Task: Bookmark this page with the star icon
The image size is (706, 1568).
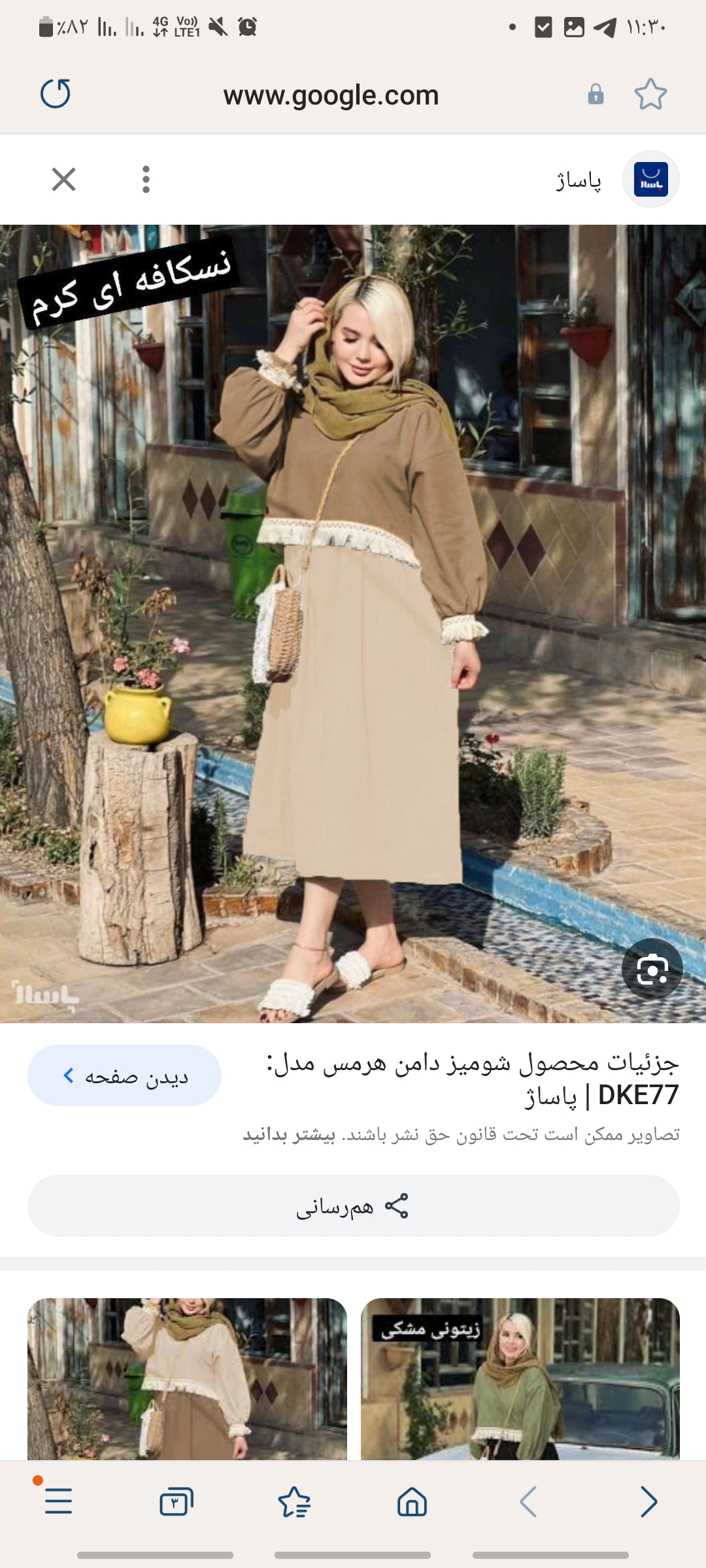Action: tap(650, 95)
